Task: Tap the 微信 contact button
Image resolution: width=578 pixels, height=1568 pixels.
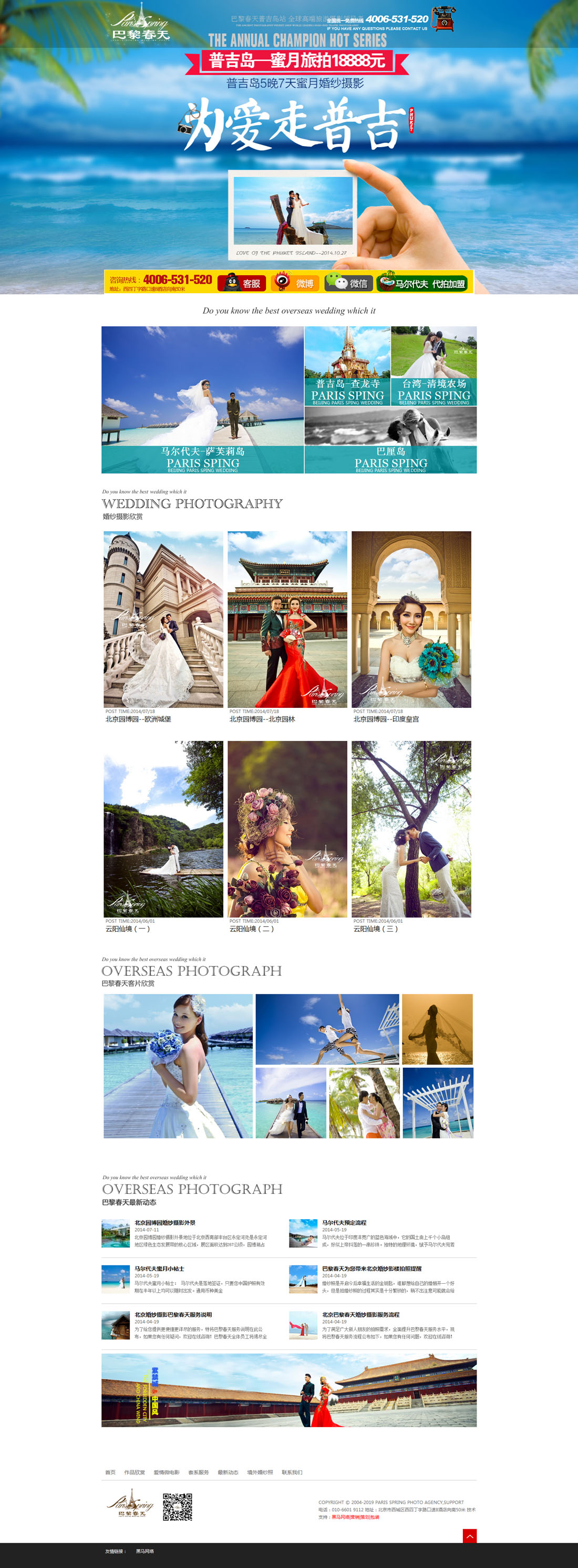Action: (x=348, y=283)
